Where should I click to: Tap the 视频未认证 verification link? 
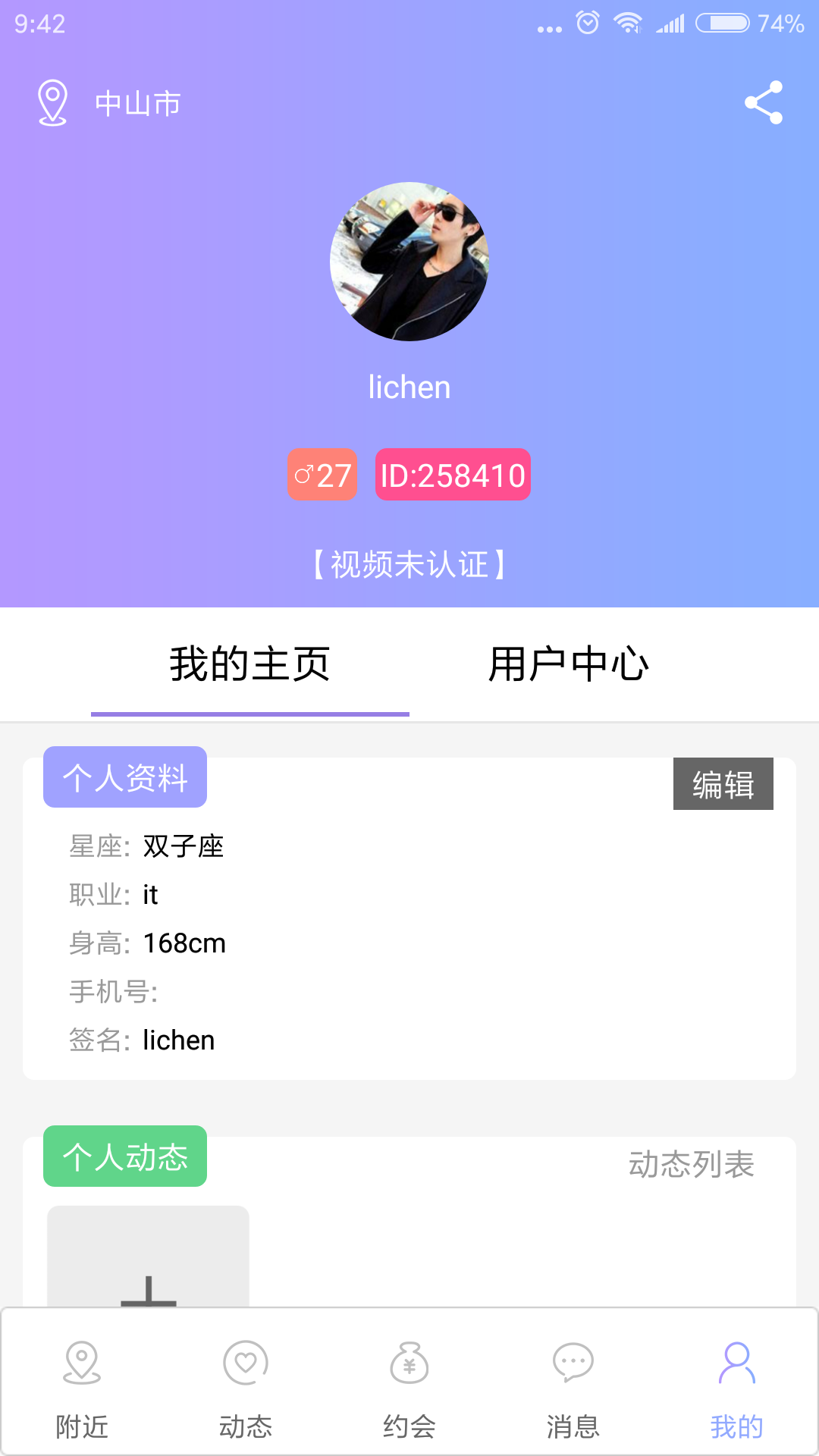click(409, 565)
